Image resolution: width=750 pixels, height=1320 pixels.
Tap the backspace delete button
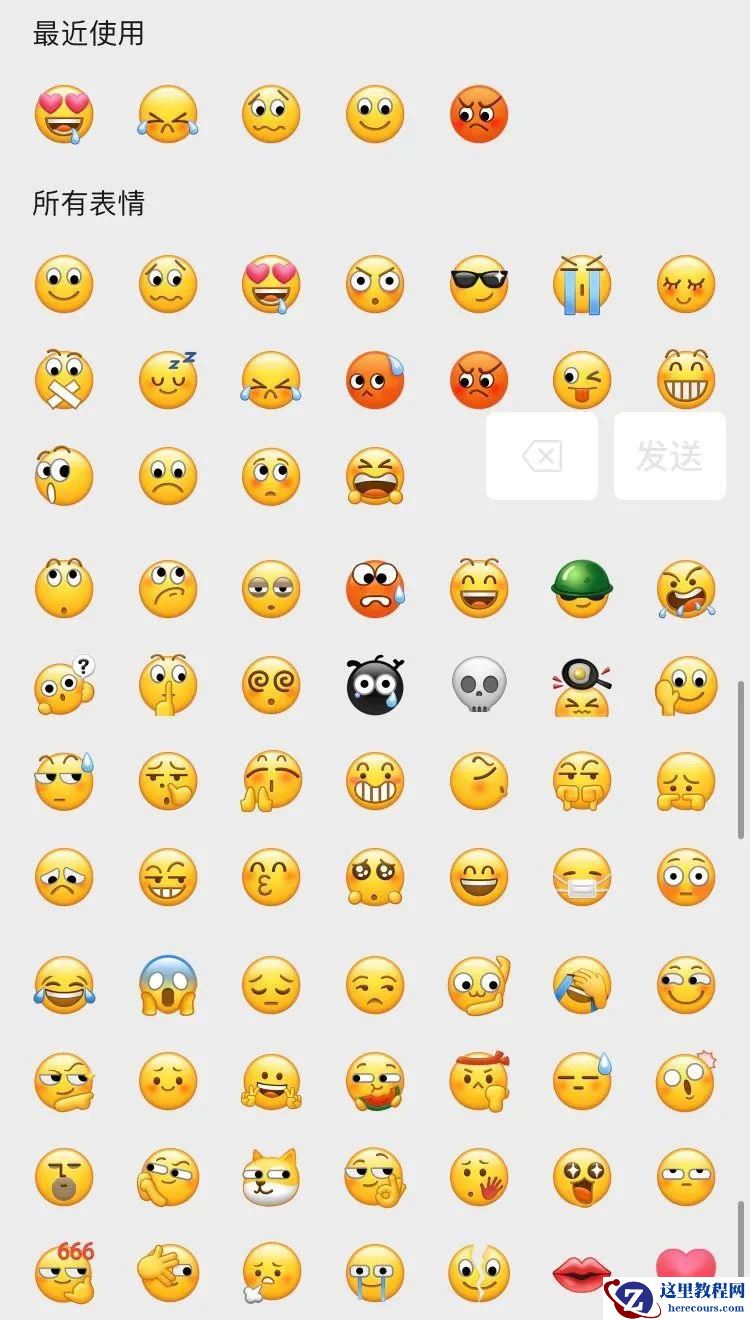pyautogui.click(x=542, y=457)
